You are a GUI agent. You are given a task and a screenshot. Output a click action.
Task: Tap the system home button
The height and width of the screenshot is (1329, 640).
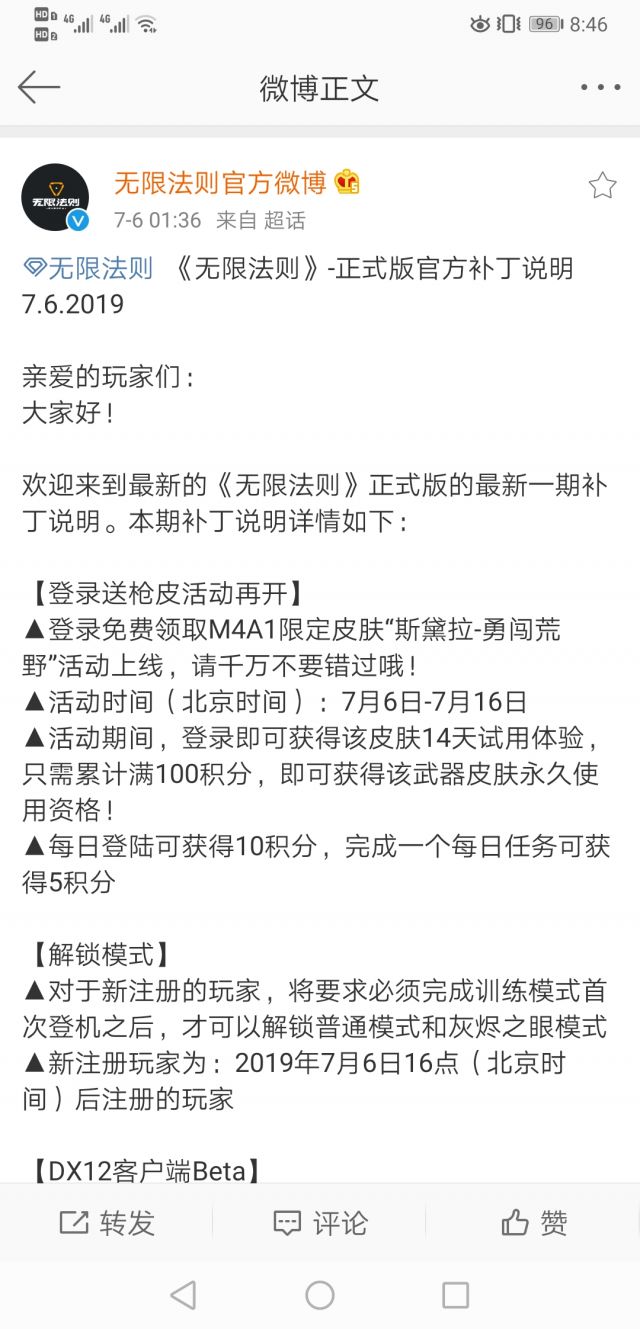[x=320, y=1295]
